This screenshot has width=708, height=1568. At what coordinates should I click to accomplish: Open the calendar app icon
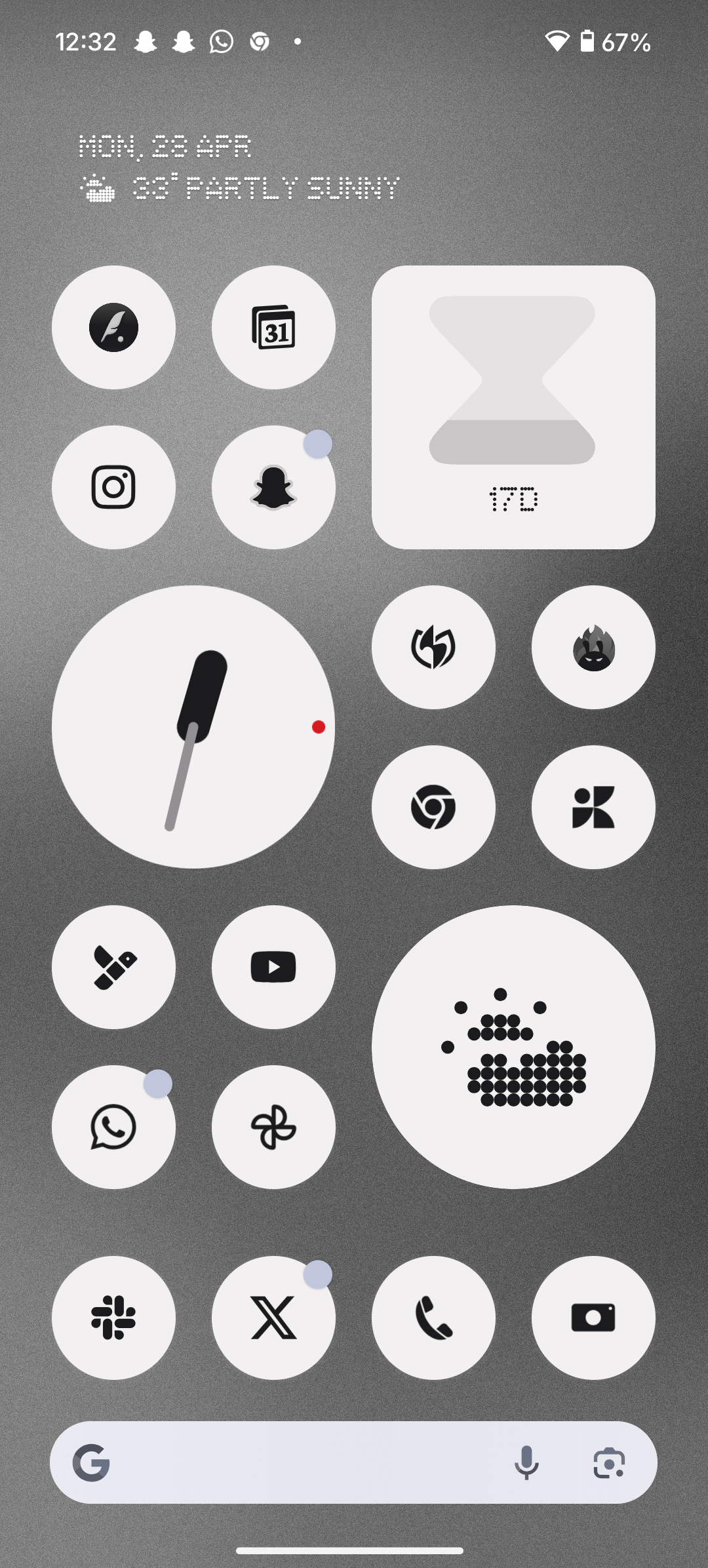tap(273, 327)
